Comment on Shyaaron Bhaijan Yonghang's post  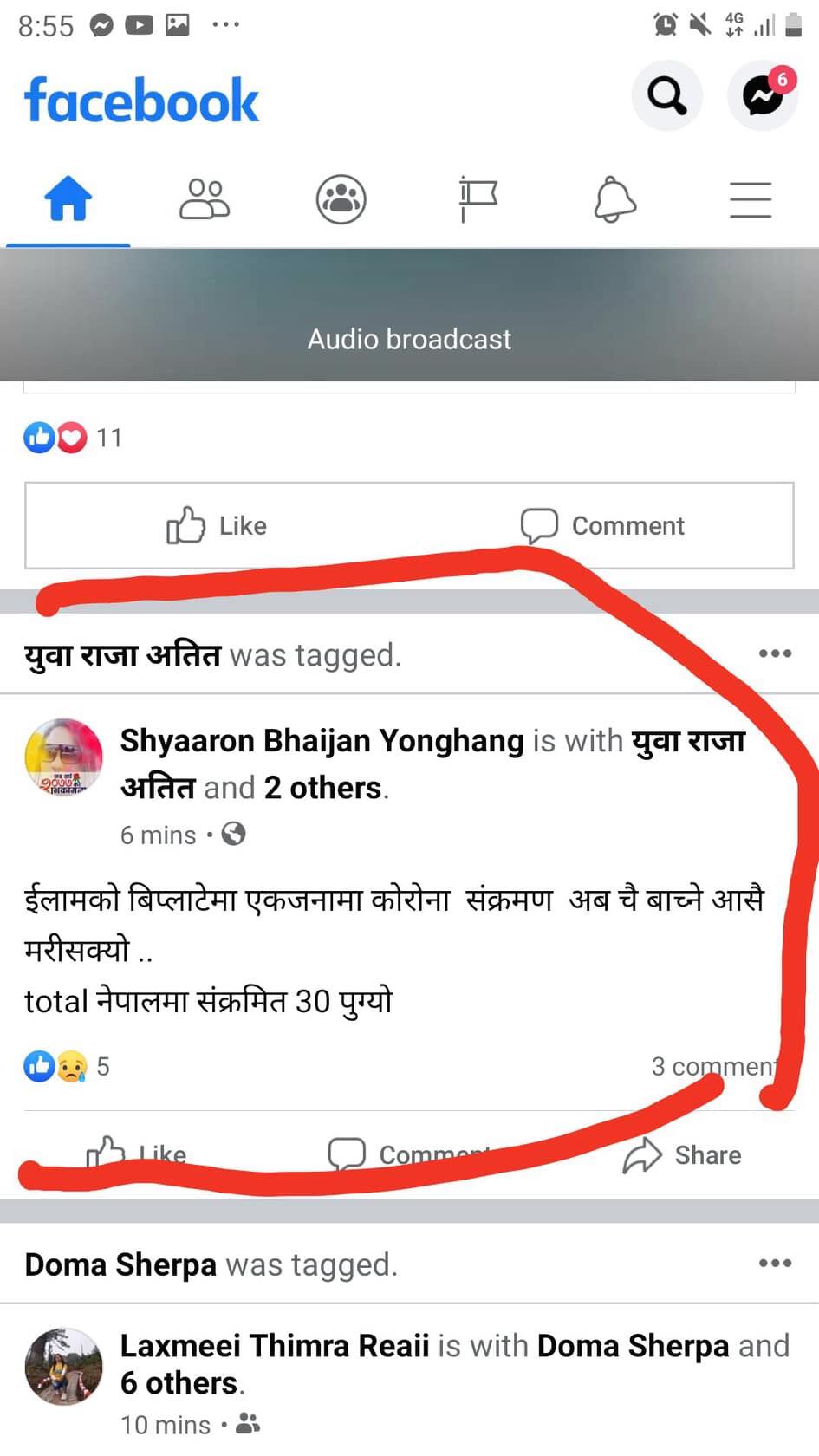409,1154
